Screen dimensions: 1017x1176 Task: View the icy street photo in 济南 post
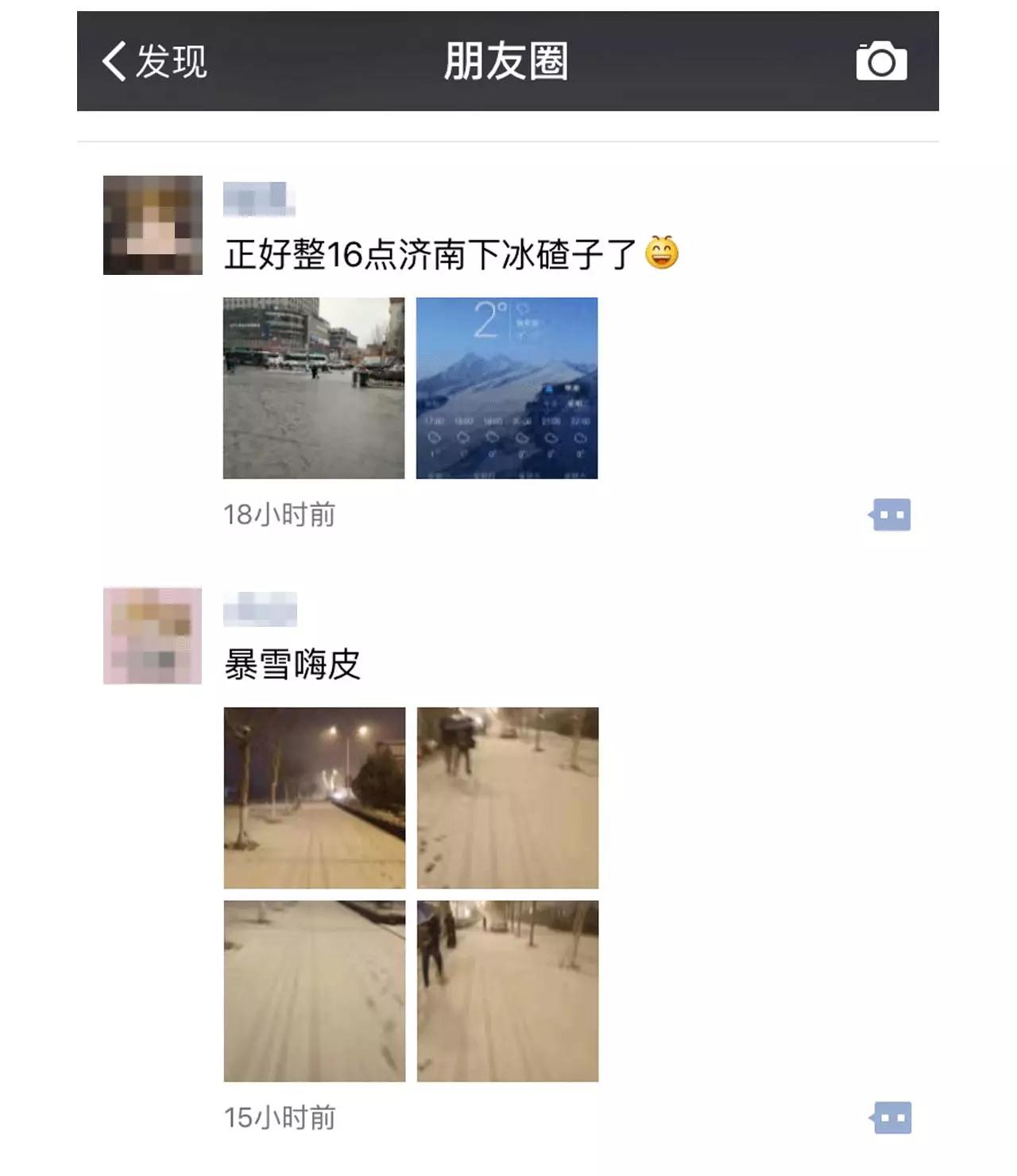[314, 388]
